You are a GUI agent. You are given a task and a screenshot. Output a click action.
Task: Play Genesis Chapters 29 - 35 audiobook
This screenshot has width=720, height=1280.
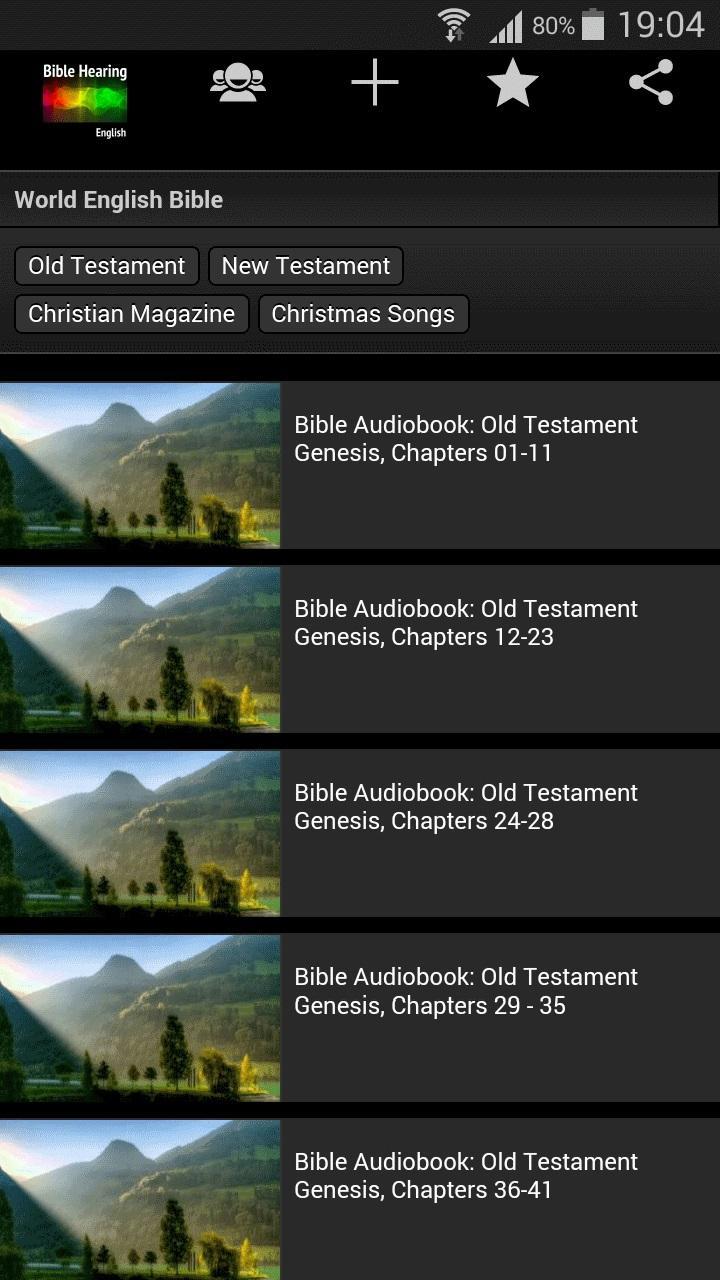coord(465,991)
